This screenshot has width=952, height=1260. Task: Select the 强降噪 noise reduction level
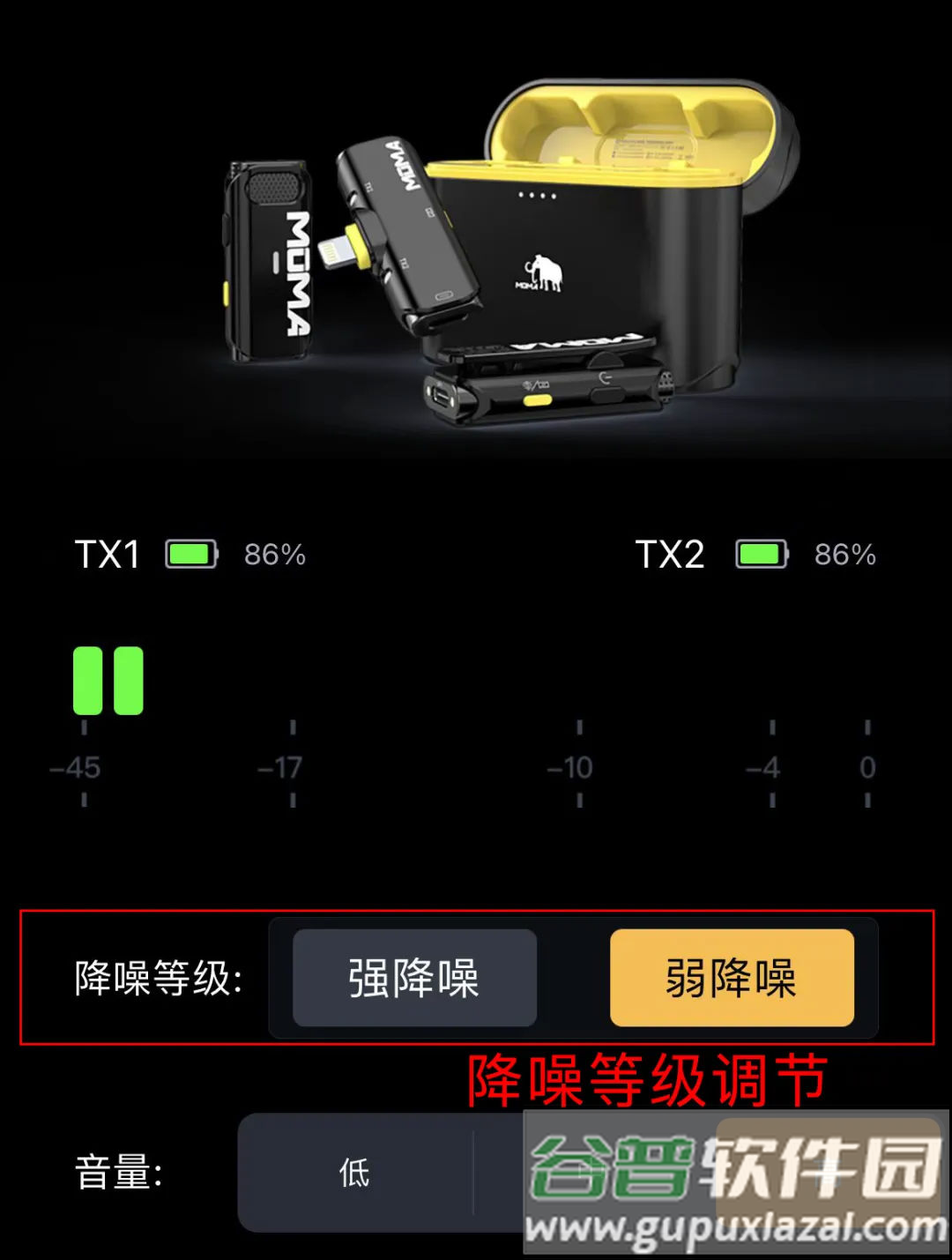pos(414,978)
